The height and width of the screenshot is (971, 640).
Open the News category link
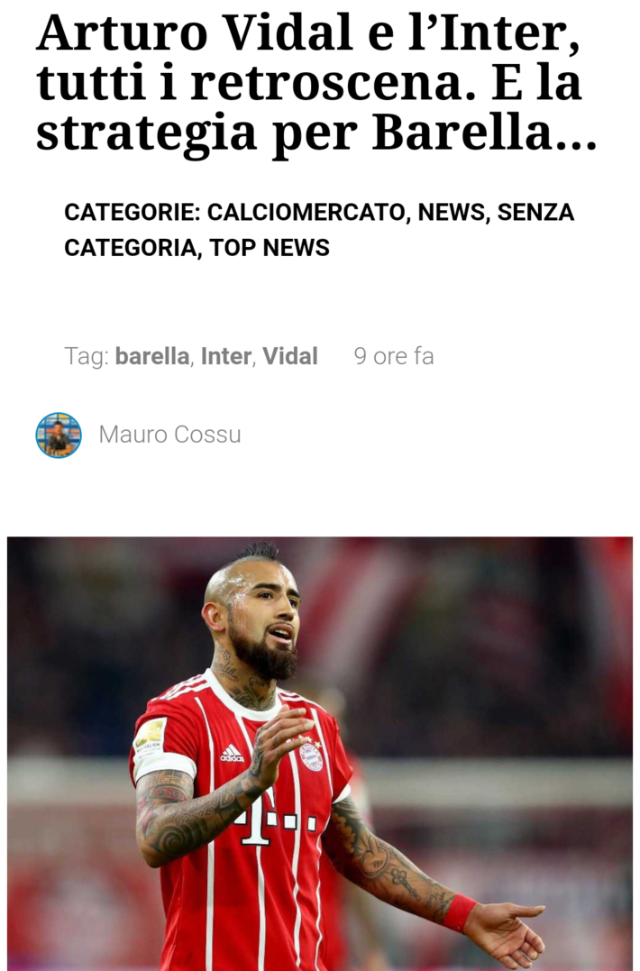click(x=452, y=213)
